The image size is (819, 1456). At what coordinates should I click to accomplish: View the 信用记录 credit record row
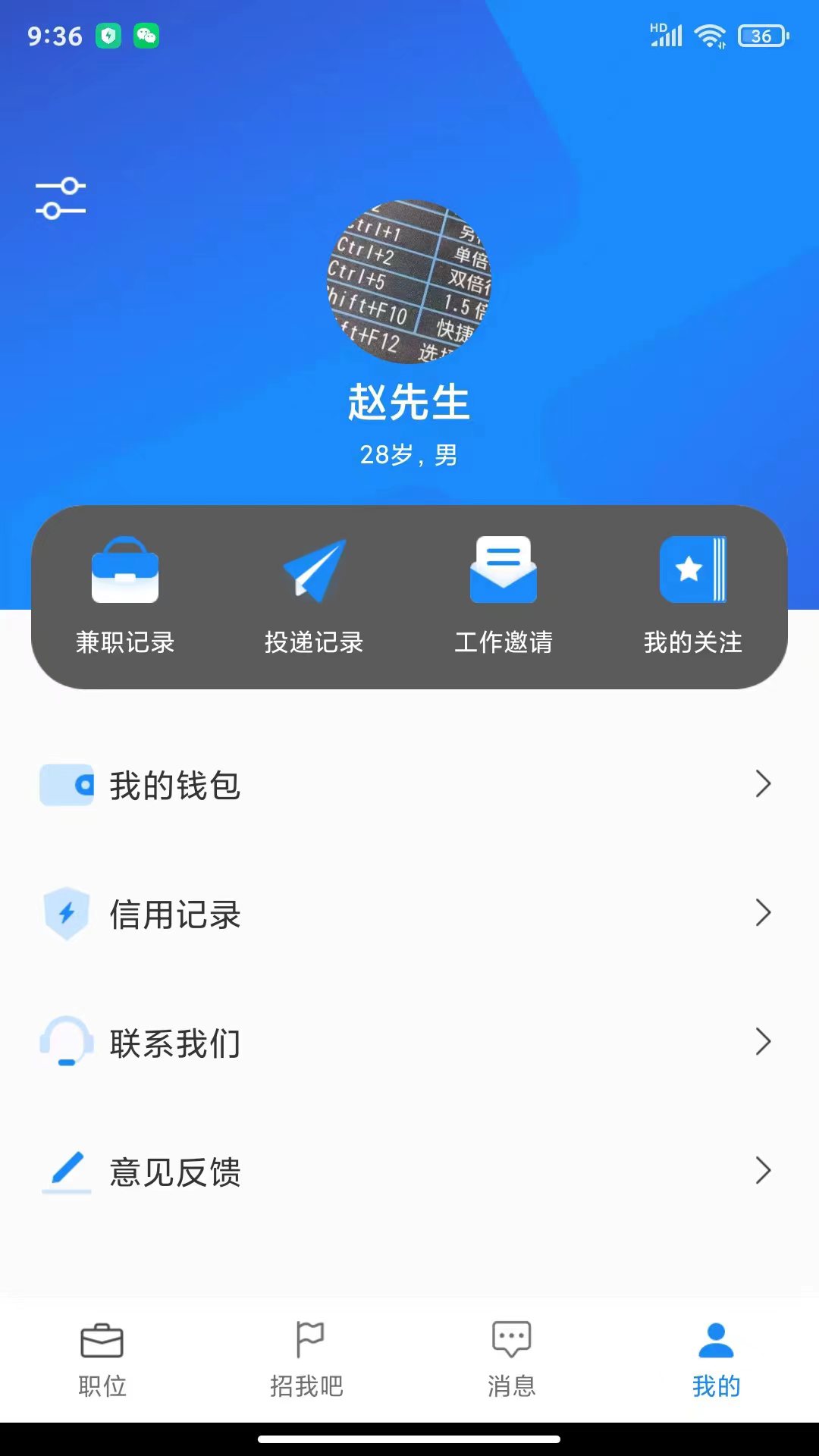(x=409, y=914)
